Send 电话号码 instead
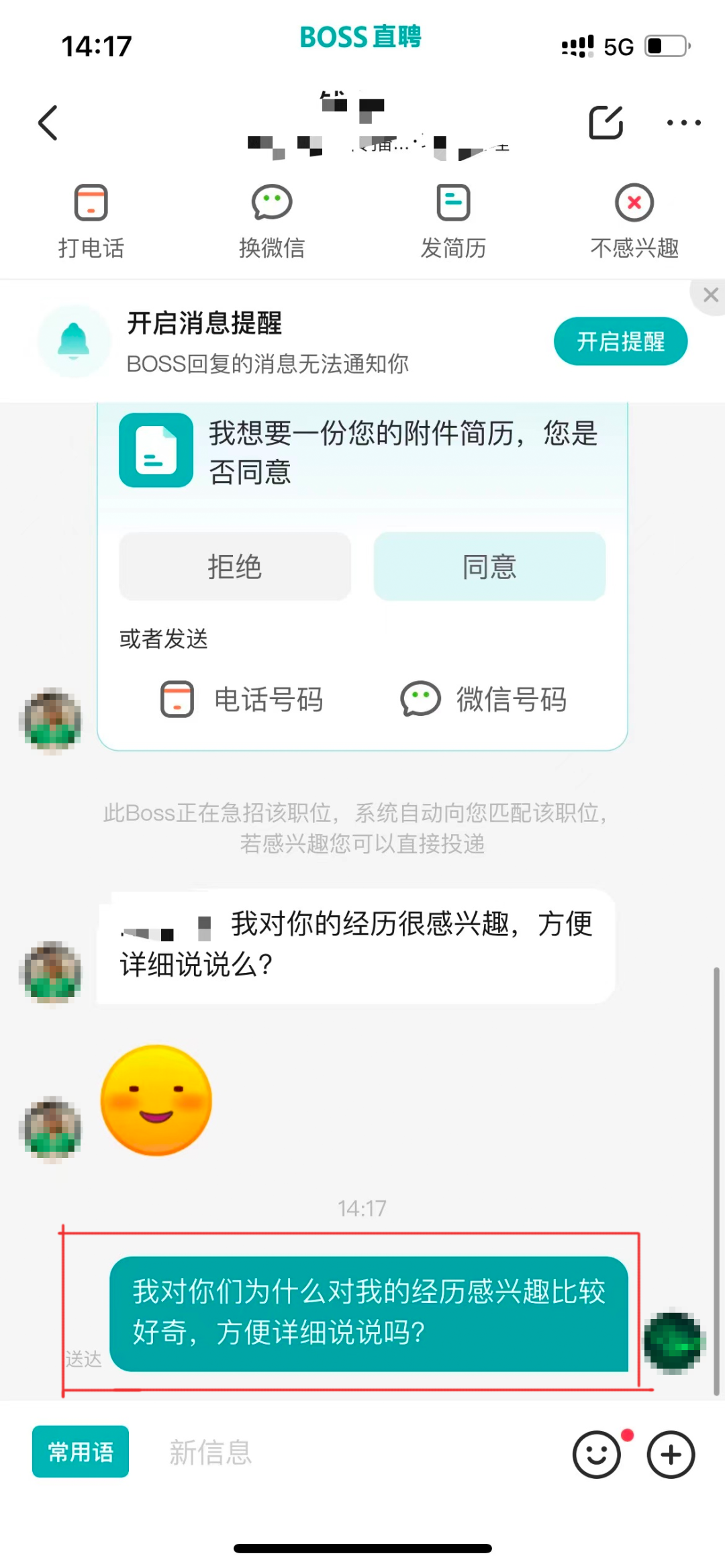 pos(242,699)
